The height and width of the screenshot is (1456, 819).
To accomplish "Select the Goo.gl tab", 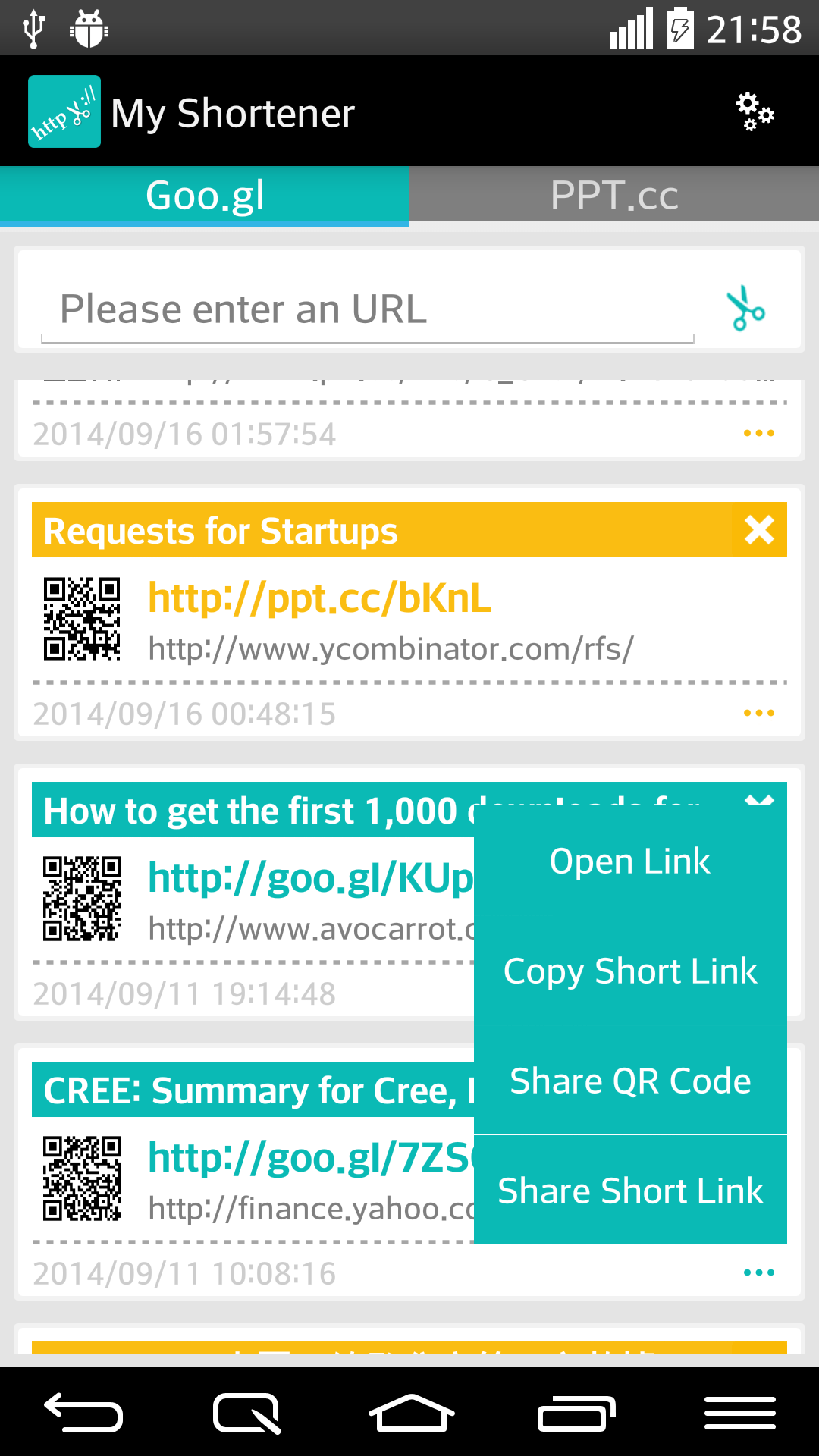I will pos(205,196).
